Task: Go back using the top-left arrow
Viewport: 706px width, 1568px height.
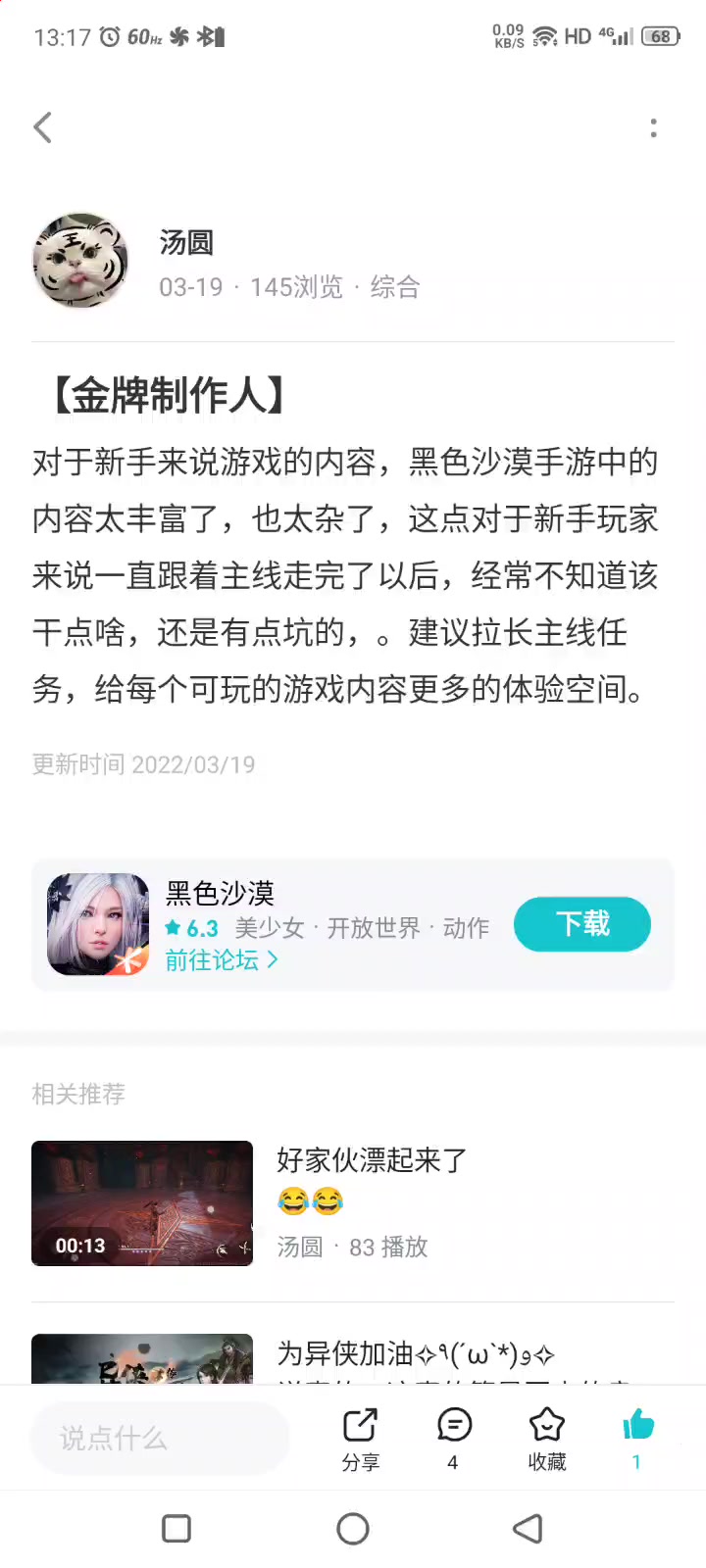Action: tap(42, 127)
